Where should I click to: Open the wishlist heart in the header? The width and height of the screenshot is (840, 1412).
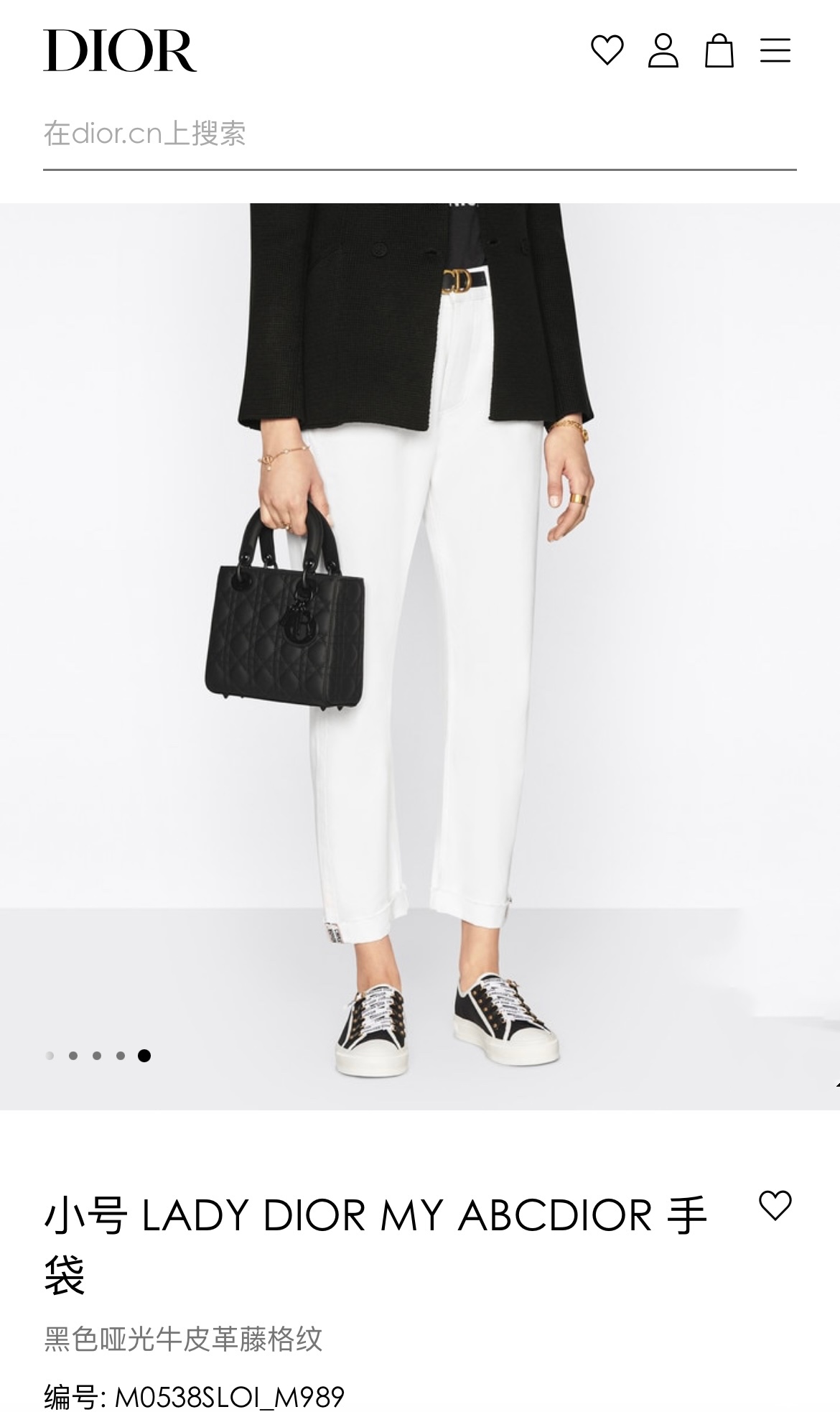(x=607, y=50)
